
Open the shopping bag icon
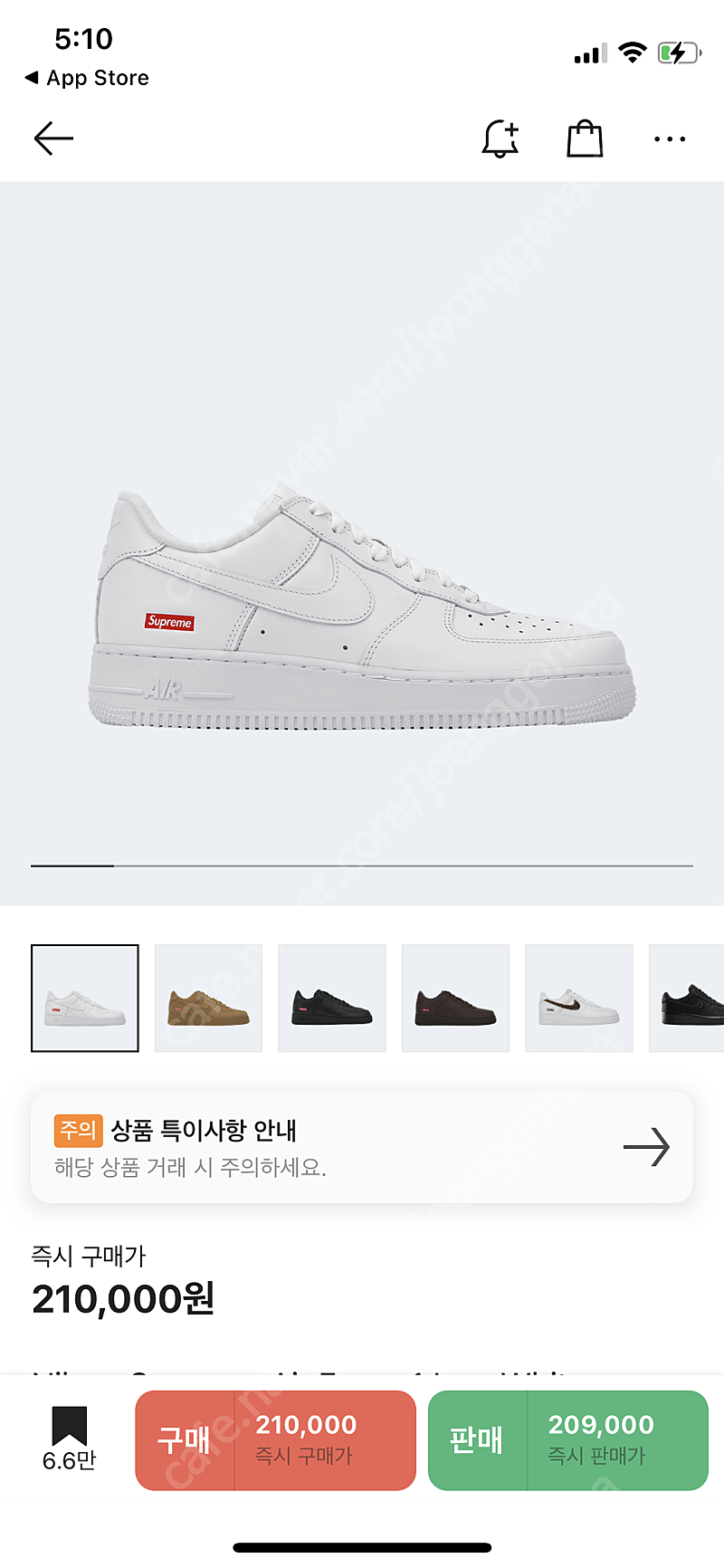tap(585, 139)
